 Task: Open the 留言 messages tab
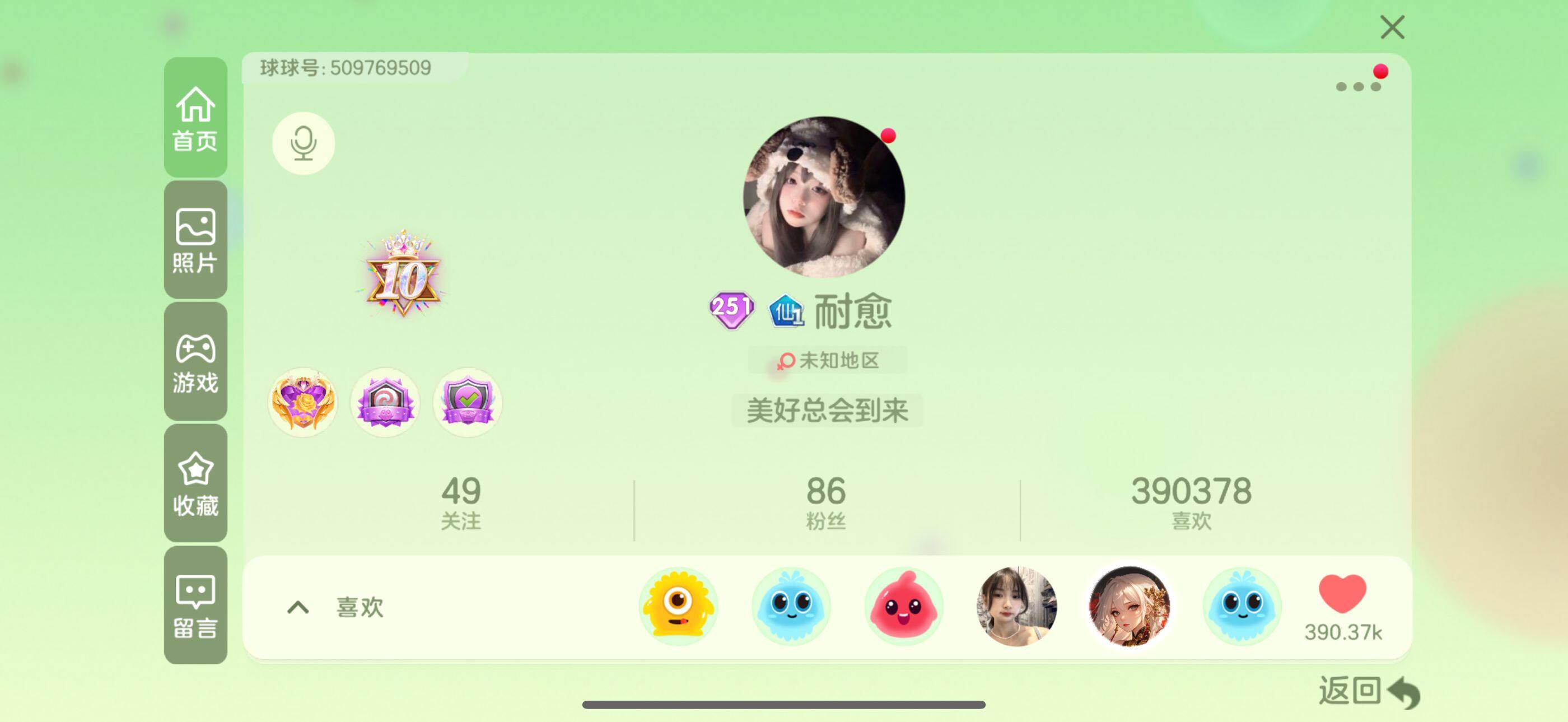coord(195,605)
